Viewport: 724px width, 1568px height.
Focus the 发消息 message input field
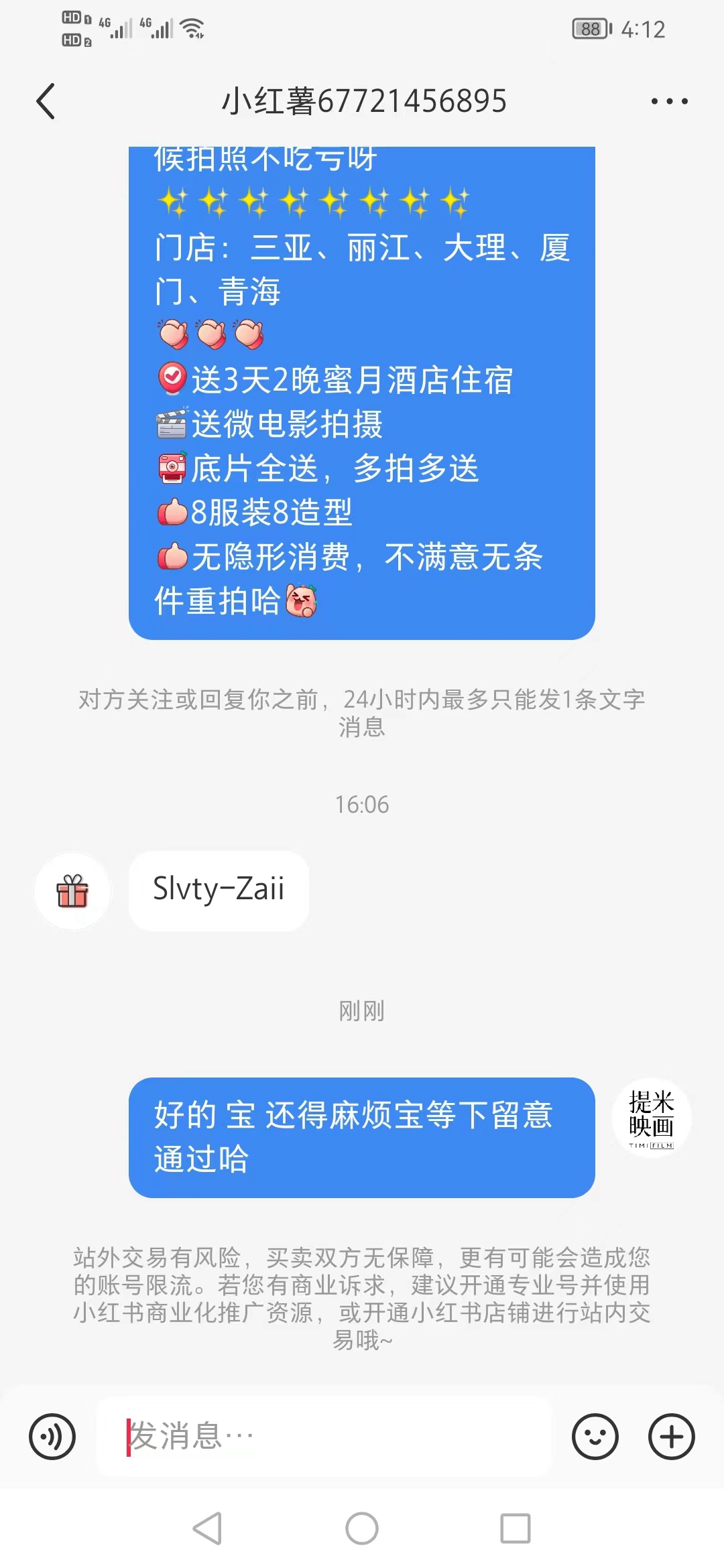(323, 1437)
